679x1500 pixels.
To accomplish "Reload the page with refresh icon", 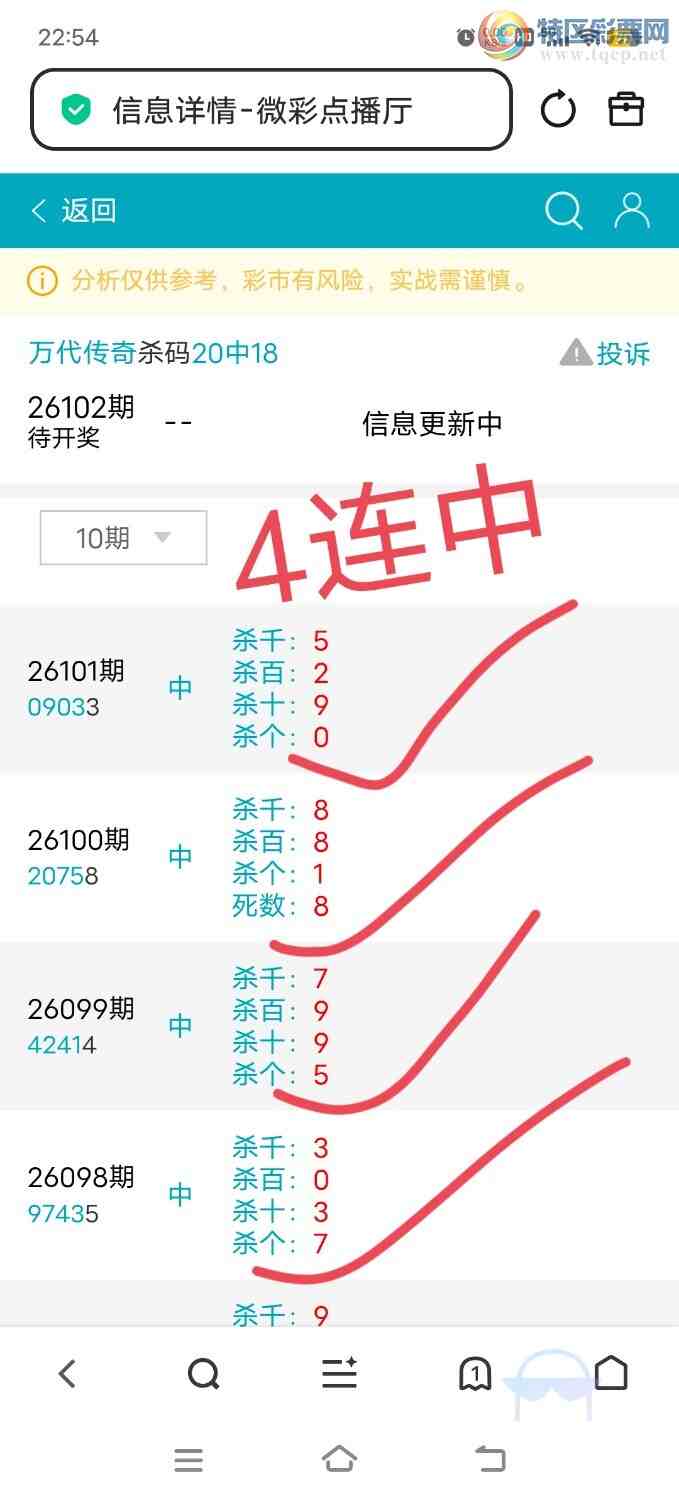I will (x=558, y=110).
